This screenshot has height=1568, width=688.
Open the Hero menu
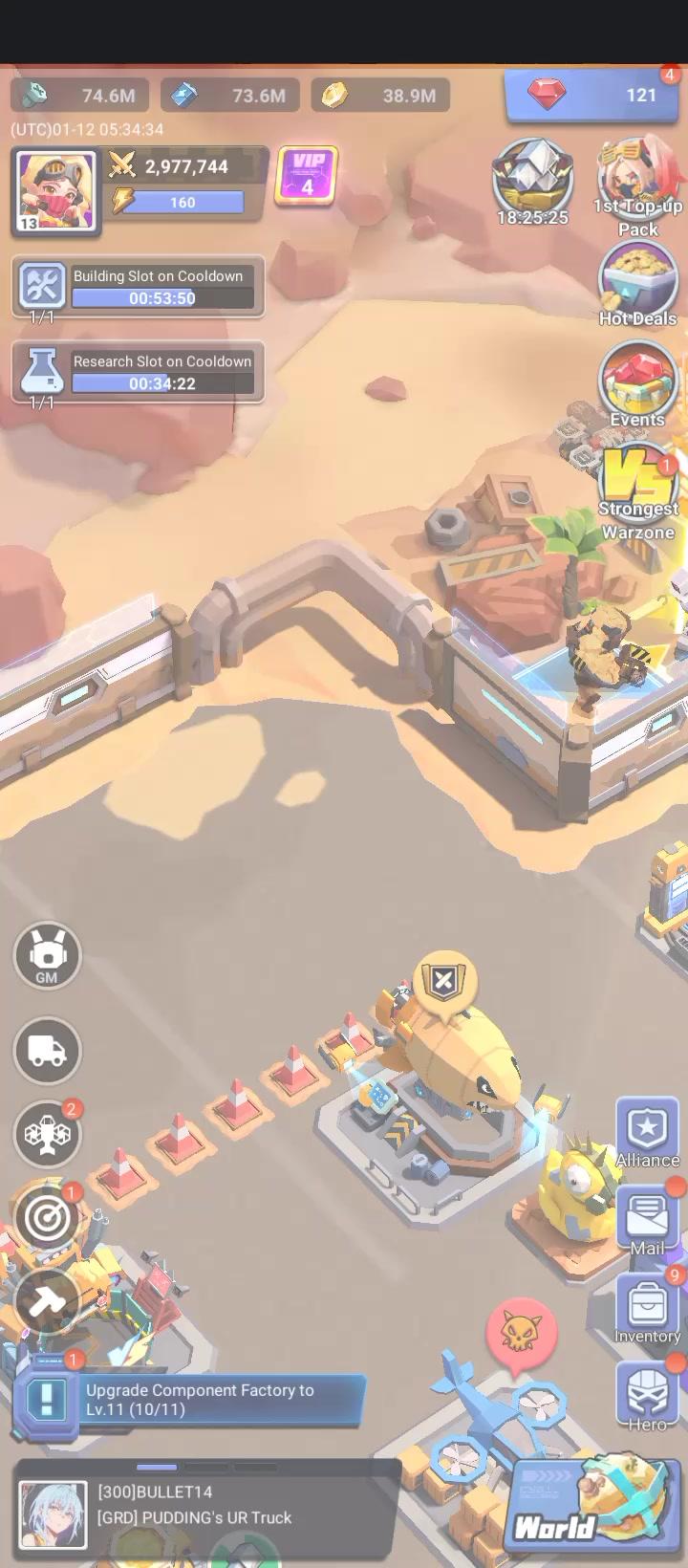click(647, 1396)
